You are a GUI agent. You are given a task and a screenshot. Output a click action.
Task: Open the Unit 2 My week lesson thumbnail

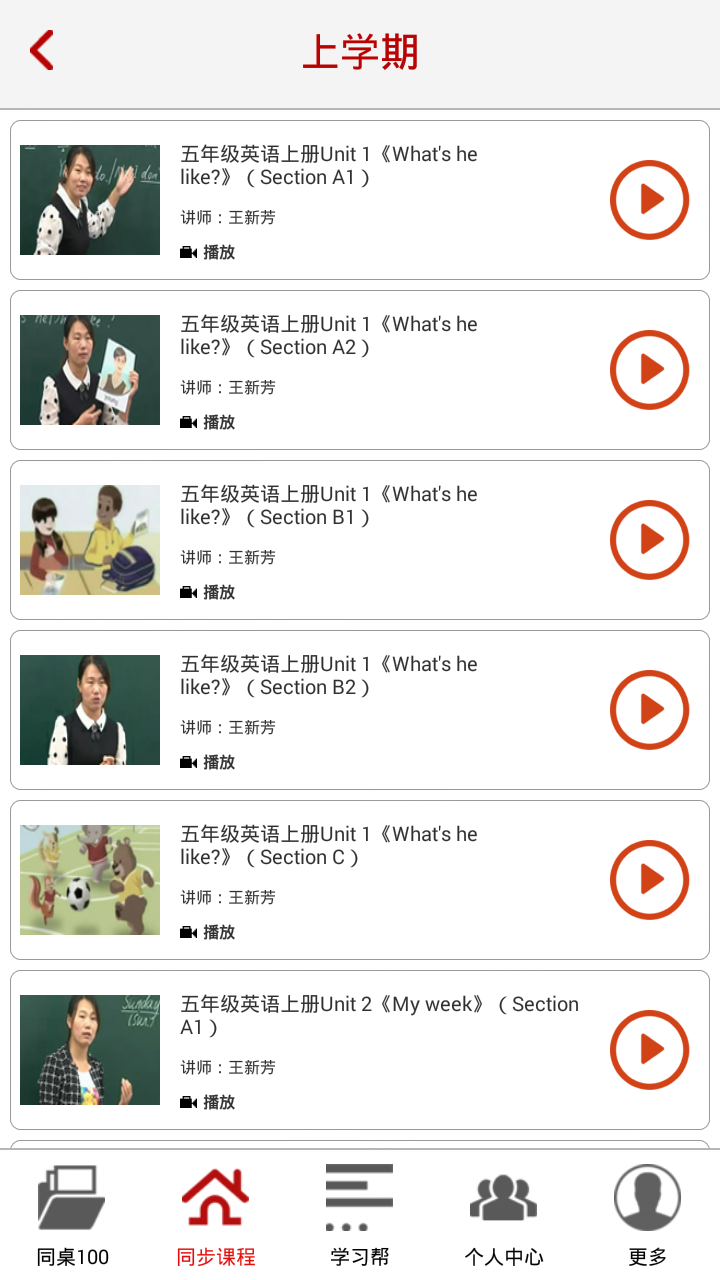tap(90, 1050)
